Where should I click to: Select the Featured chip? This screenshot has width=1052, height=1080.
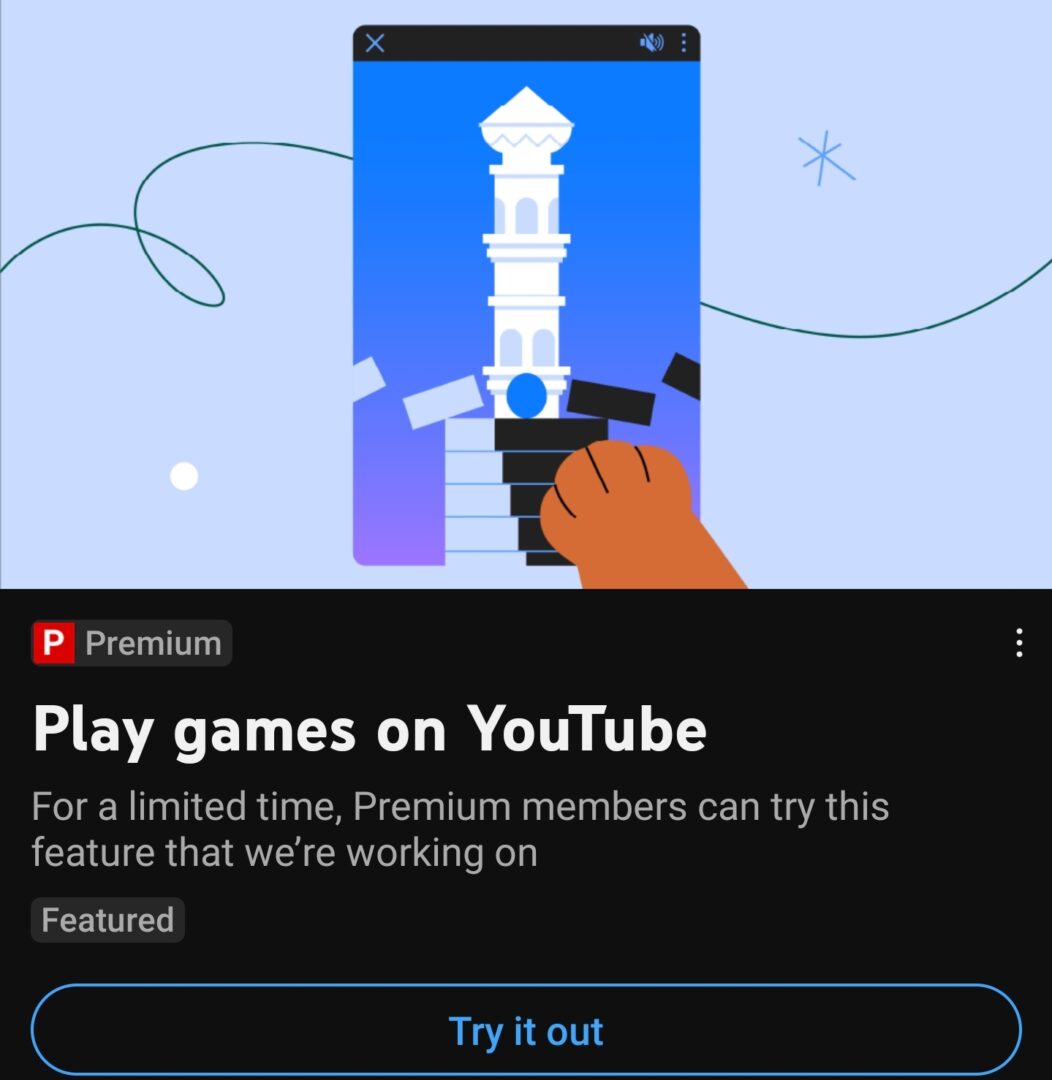[x=107, y=920]
